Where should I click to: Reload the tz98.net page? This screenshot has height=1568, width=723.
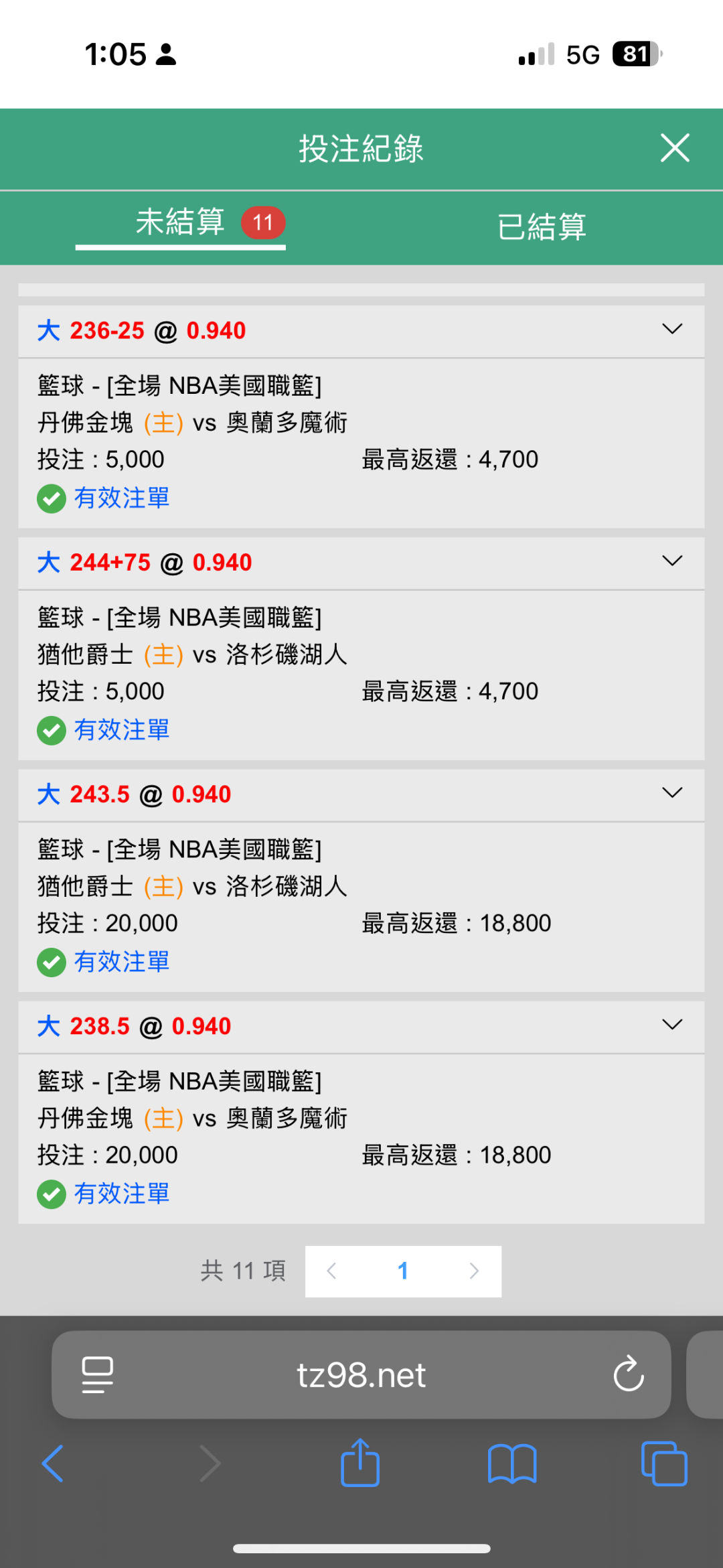tap(629, 1374)
